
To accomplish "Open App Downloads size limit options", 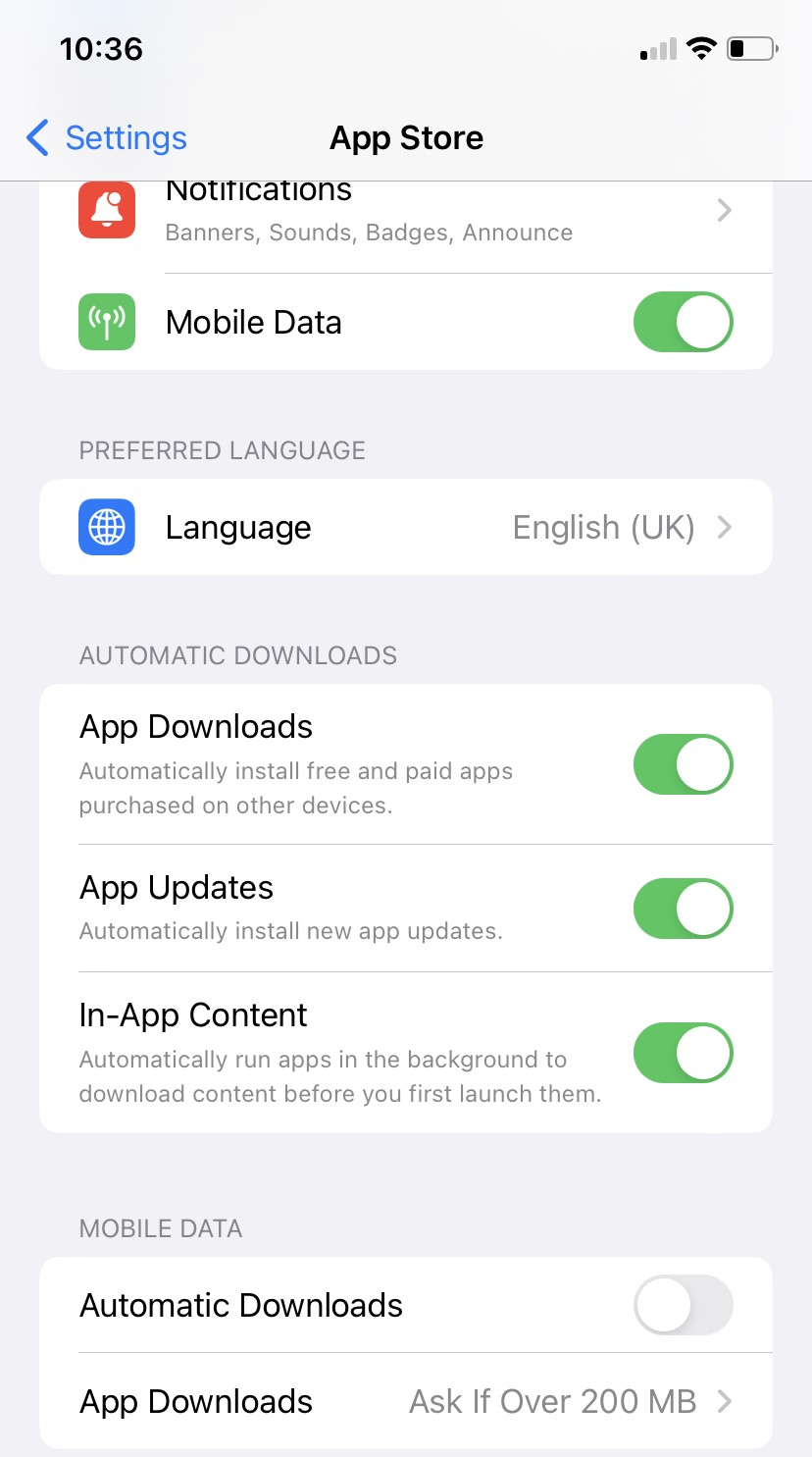I will point(406,1401).
